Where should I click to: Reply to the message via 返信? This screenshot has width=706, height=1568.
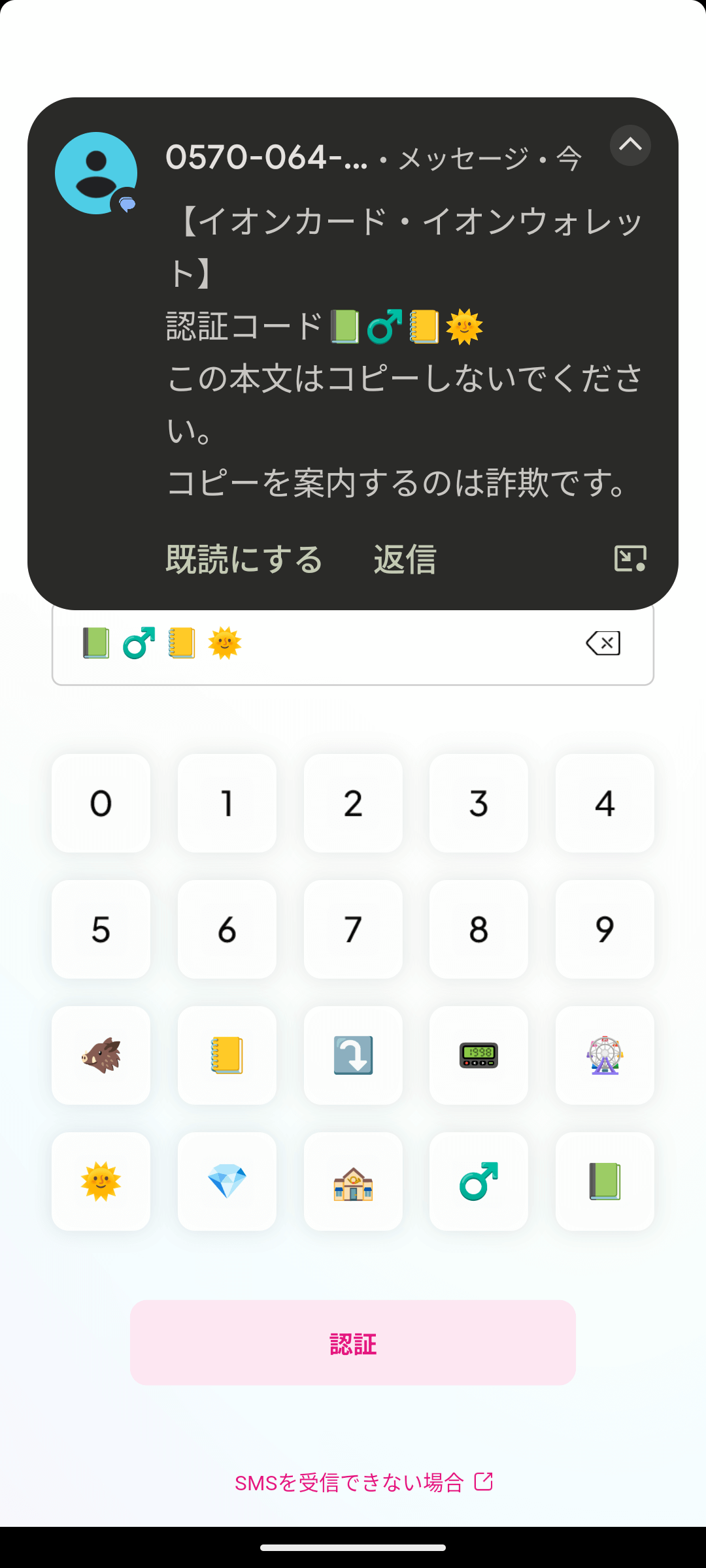tap(405, 560)
